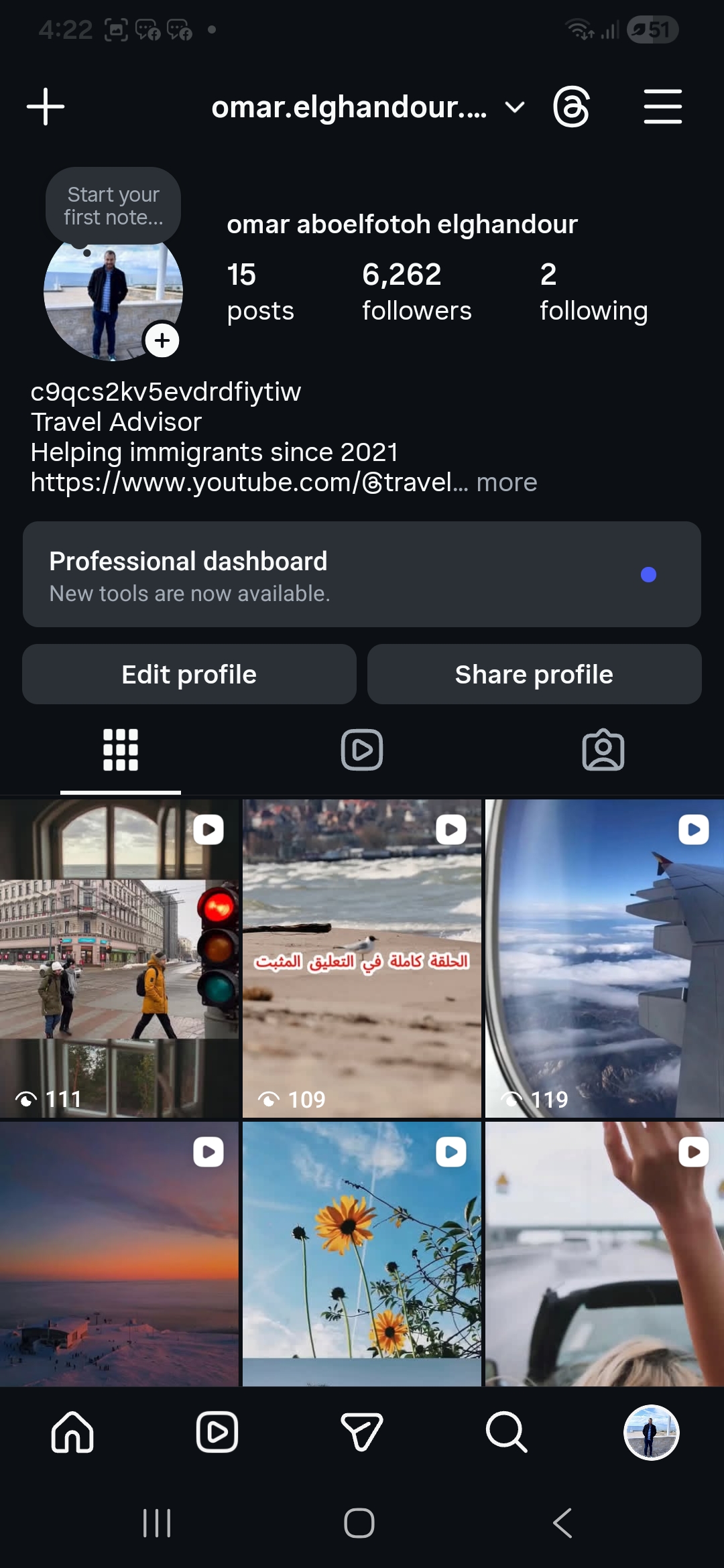Start your first note bubble
Viewport: 724px width, 1568px height.
tap(113, 206)
